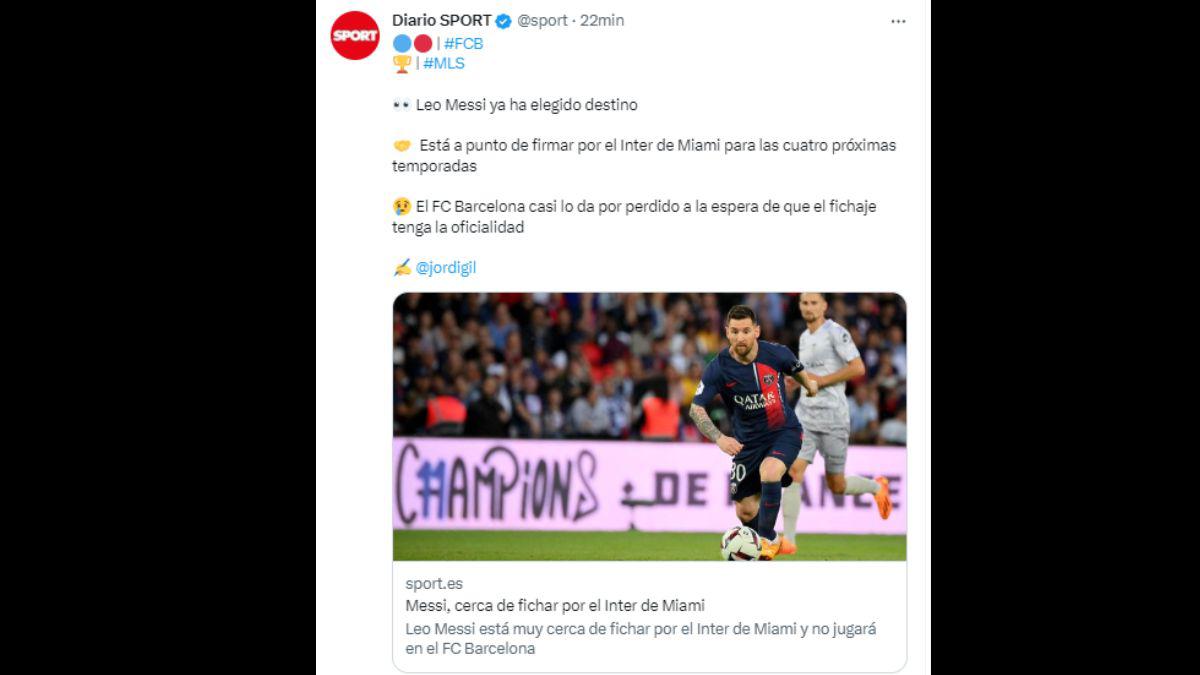
Task: Open the #MLS hashtag
Action: (x=444, y=63)
